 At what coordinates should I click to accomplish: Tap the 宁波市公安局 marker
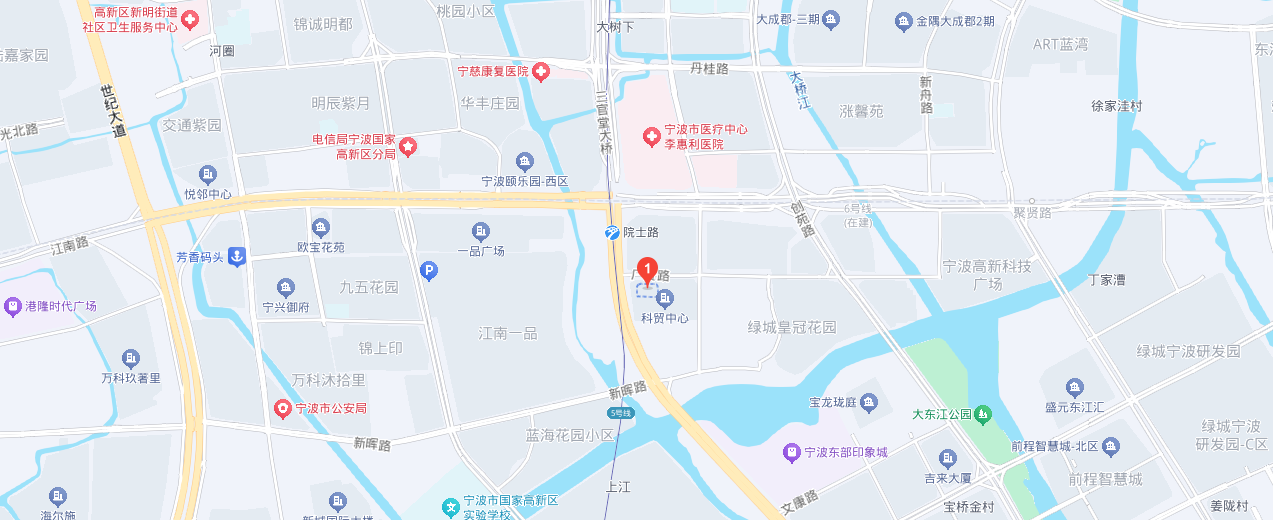click(284, 409)
